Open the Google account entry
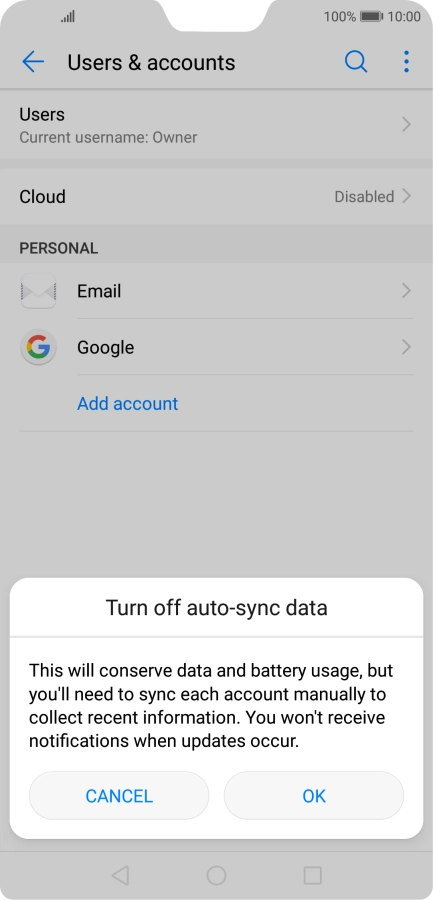The width and height of the screenshot is (433, 900). 216,347
